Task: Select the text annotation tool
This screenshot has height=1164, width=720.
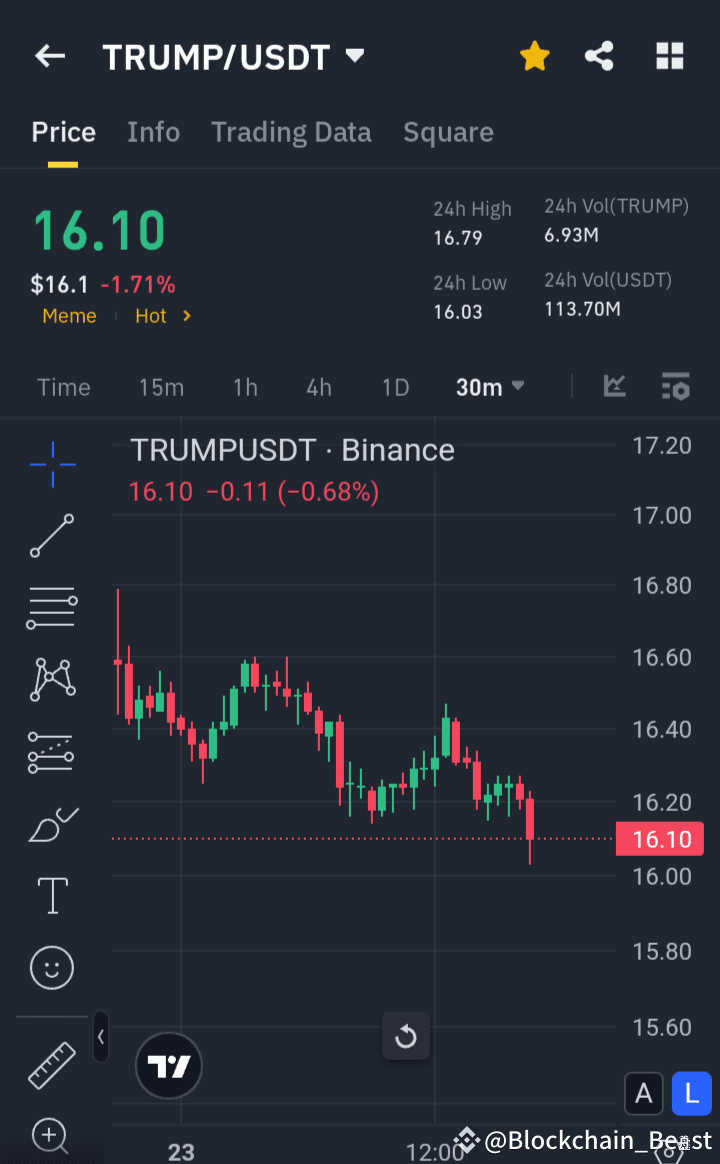Action: 51,896
